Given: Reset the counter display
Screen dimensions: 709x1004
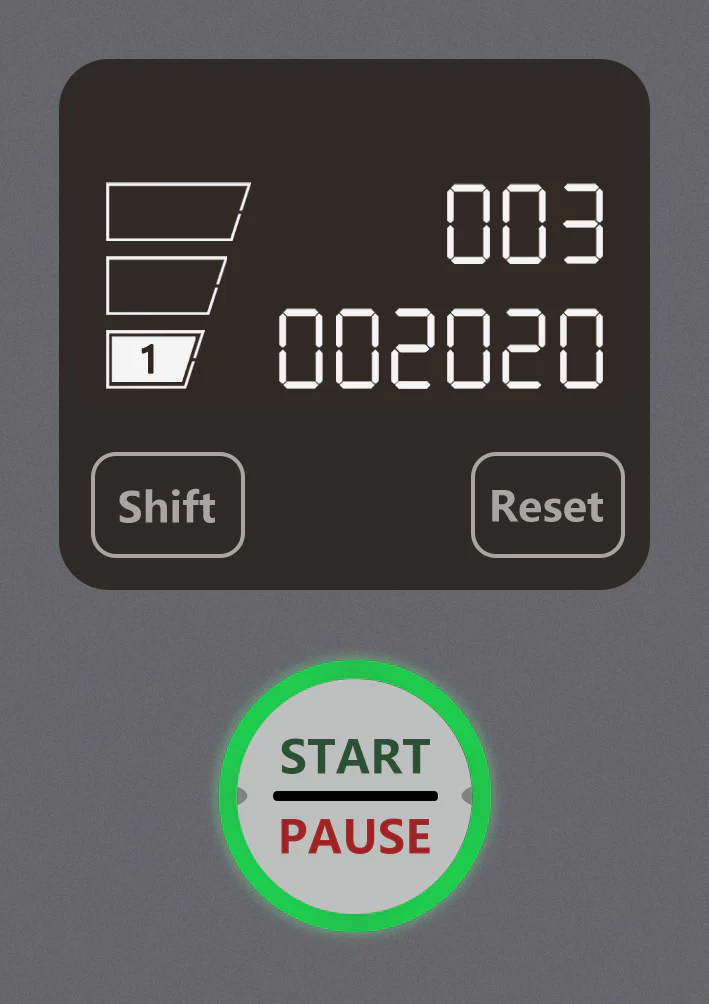Looking at the screenshot, I should [547, 505].
